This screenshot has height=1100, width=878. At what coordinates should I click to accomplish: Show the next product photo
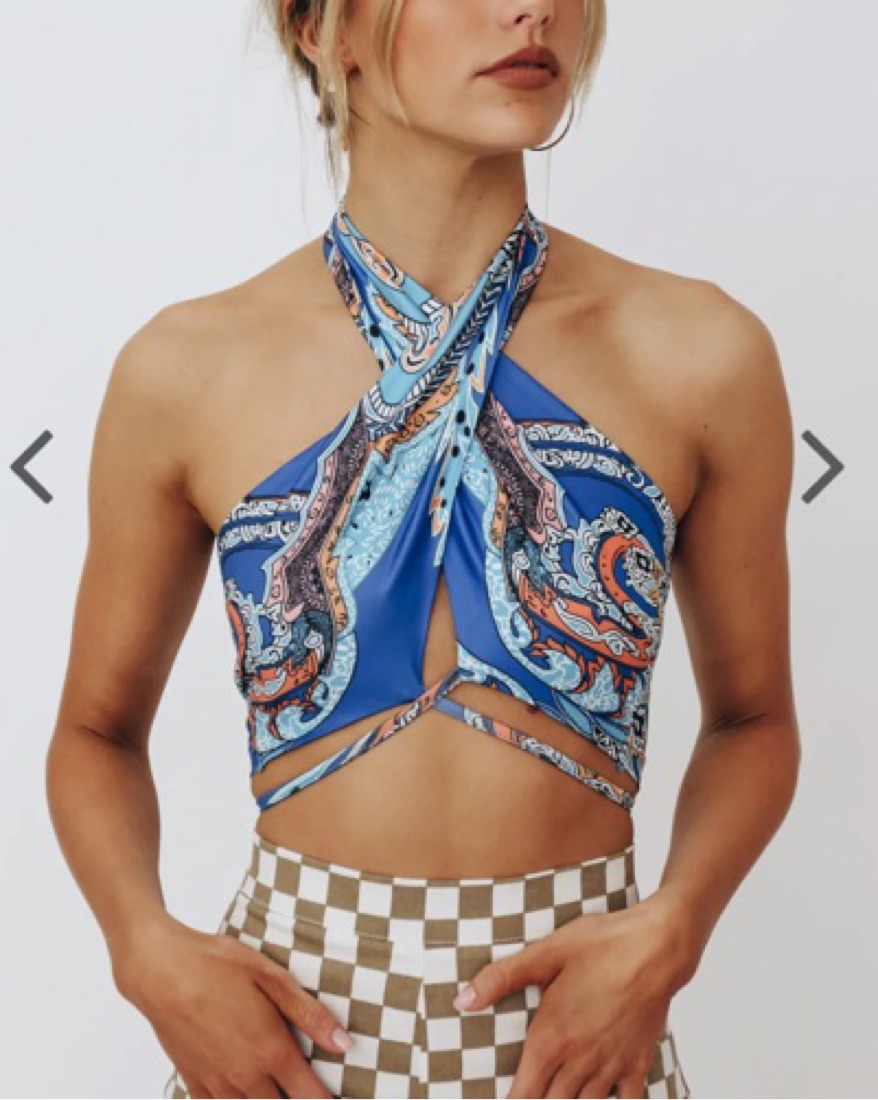[821, 467]
